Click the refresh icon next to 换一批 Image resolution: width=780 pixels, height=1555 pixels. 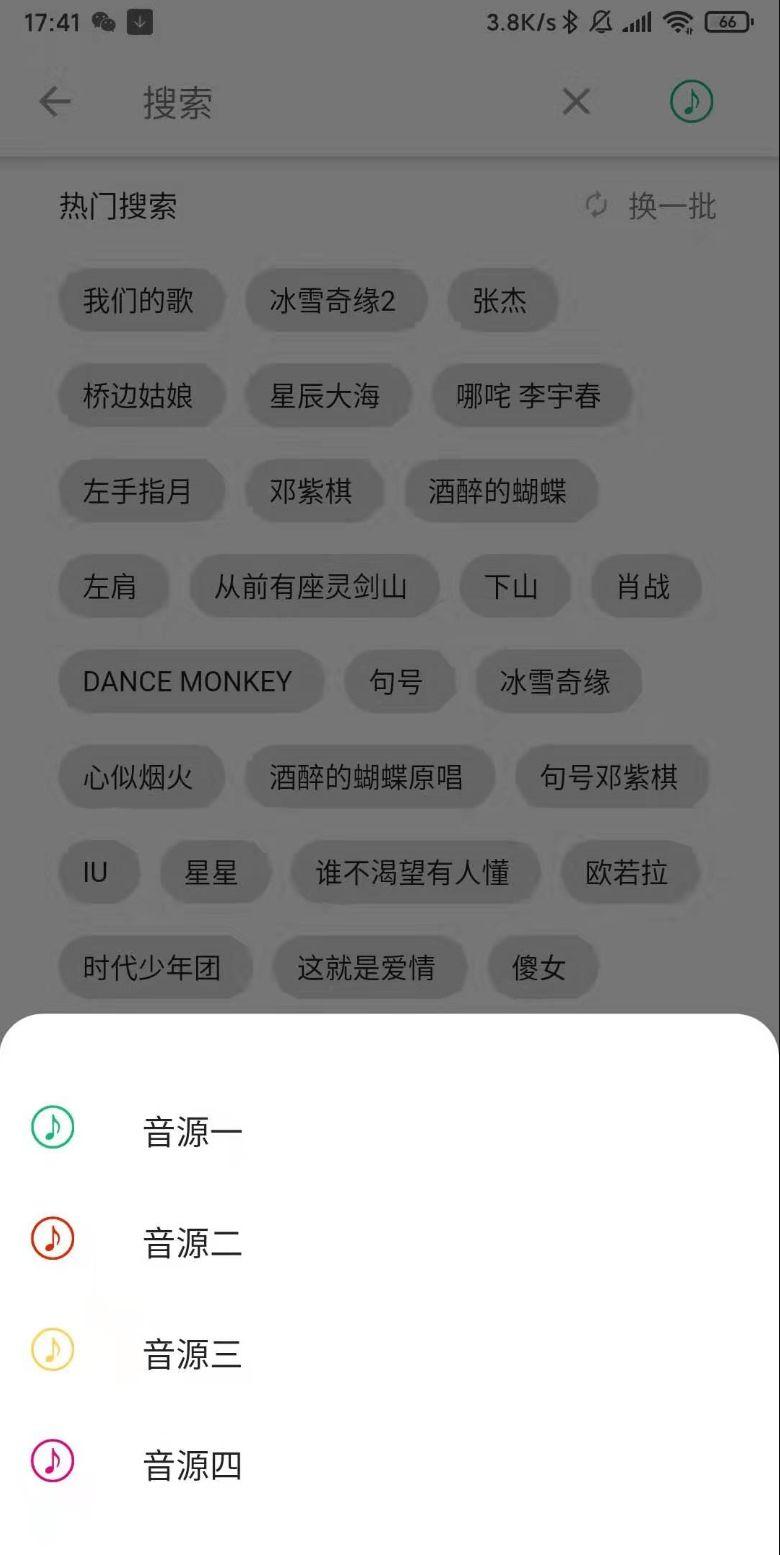click(x=595, y=207)
